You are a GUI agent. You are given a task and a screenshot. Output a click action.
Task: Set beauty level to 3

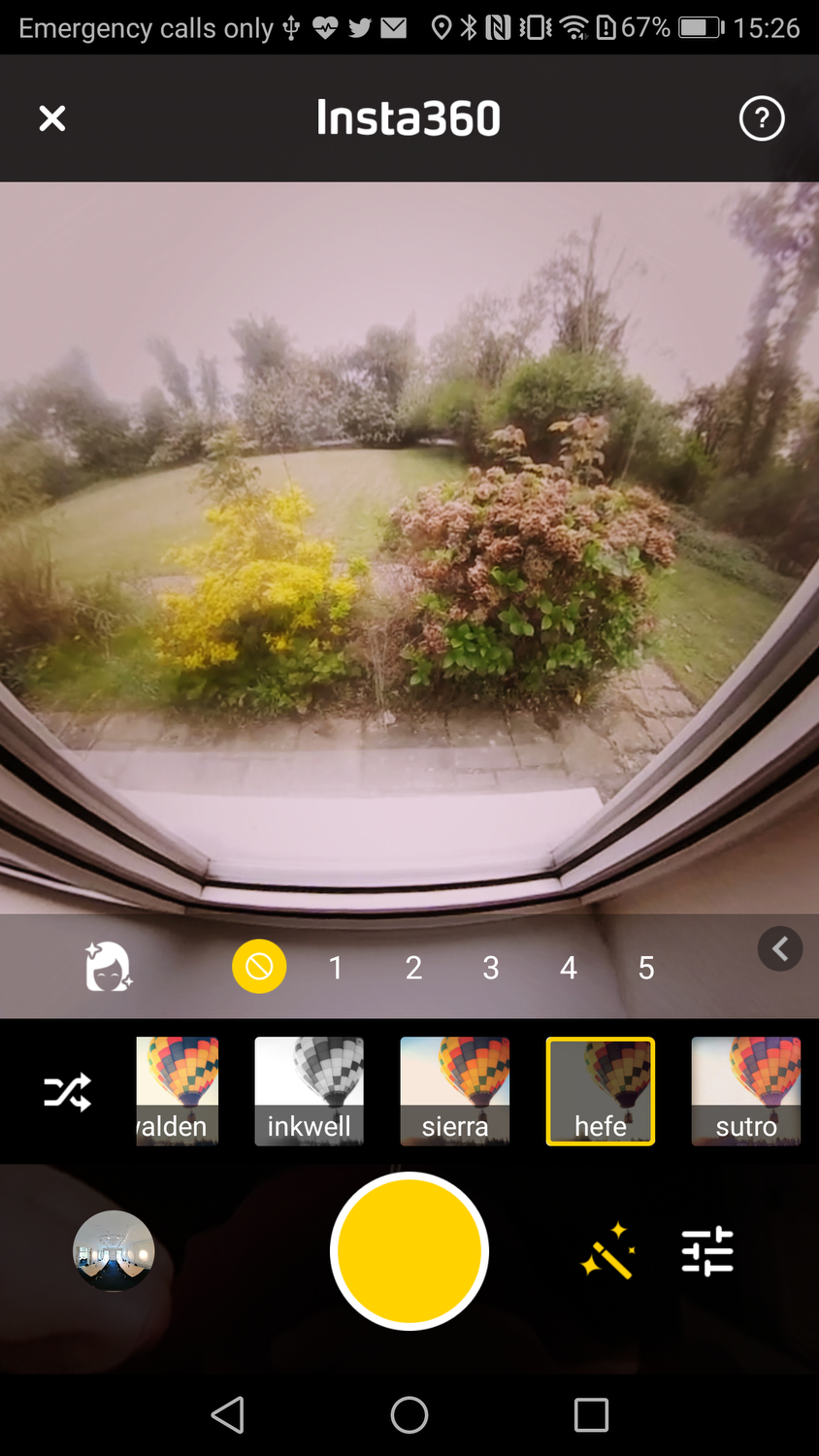coord(491,968)
